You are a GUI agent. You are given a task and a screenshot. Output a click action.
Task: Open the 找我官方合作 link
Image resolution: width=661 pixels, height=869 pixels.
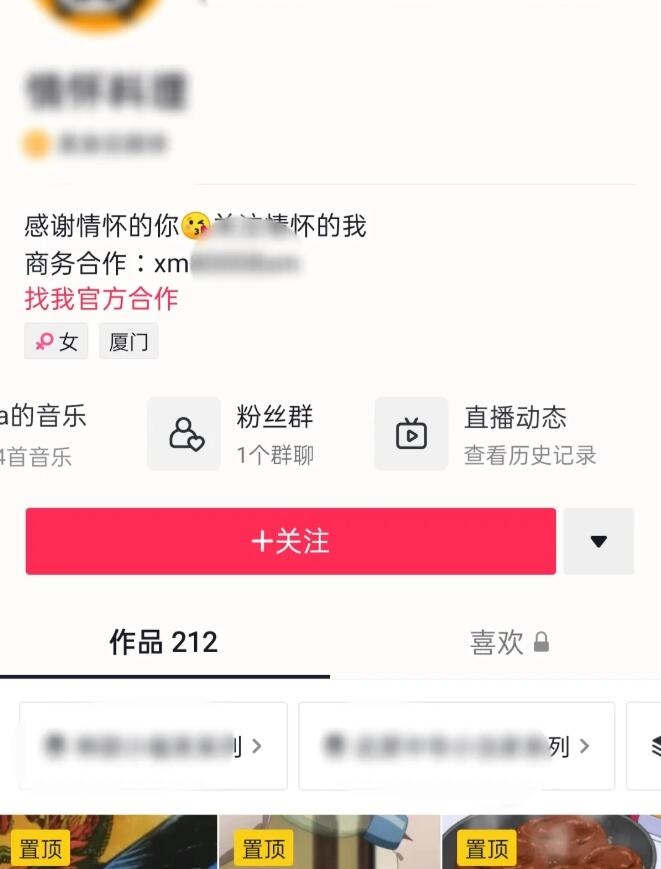click(x=101, y=298)
